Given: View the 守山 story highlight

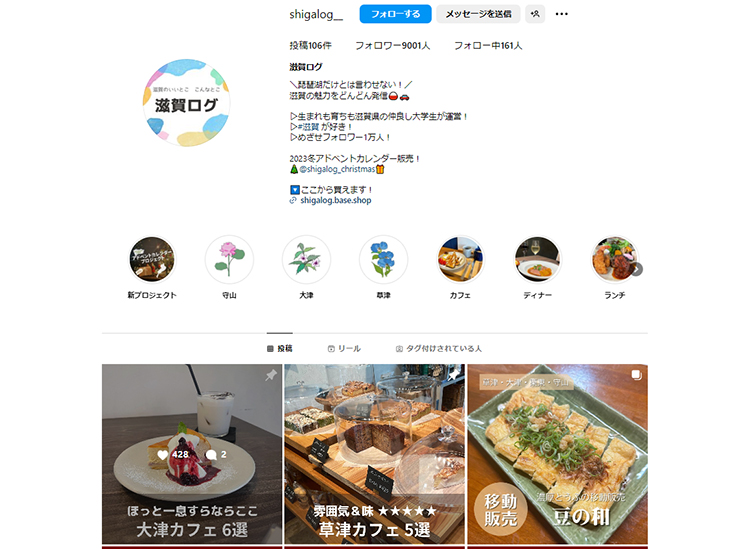Looking at the screenshot, I should pyautogui.click(x=229, y=260).
